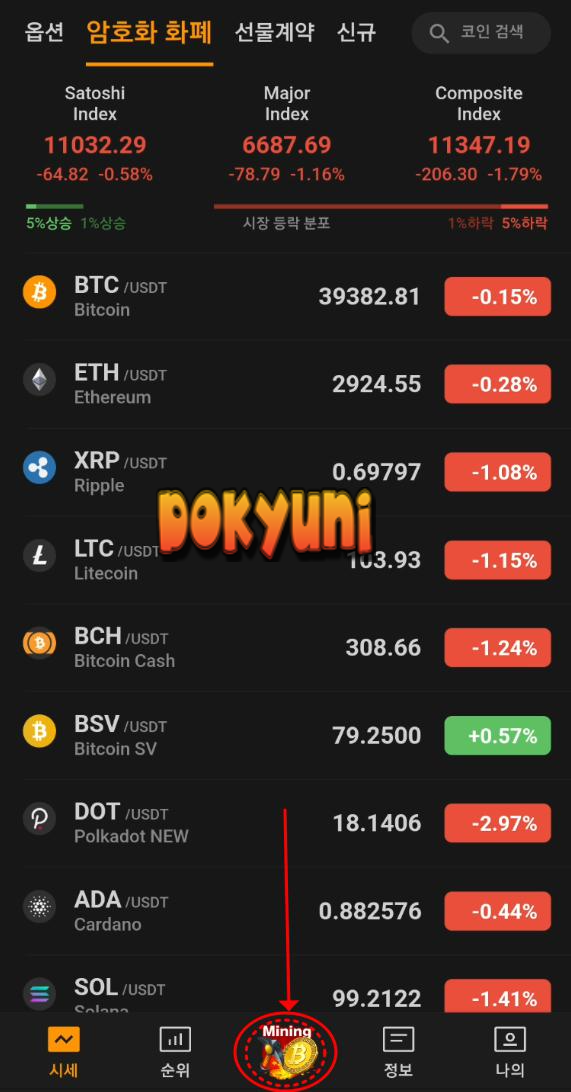Screen dimensions: 571x1092
Task: Select the 시세 market tab
Action: [63, 1052]
